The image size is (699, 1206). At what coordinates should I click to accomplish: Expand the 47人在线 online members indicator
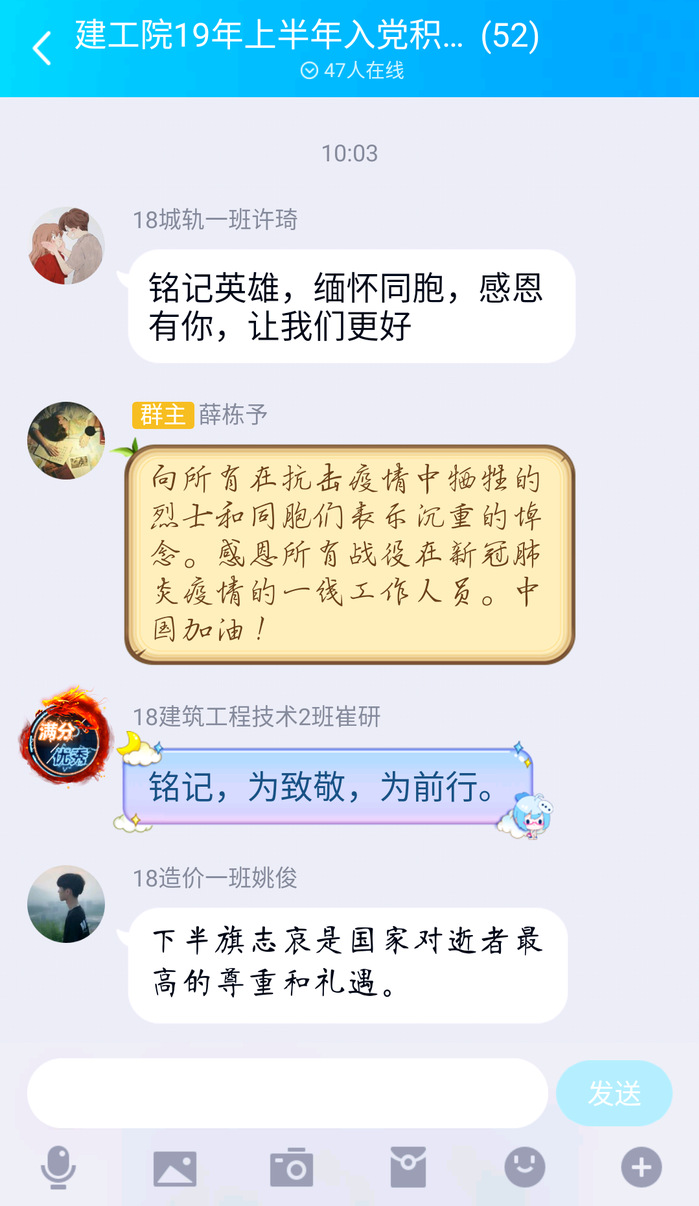coord(352,71)
